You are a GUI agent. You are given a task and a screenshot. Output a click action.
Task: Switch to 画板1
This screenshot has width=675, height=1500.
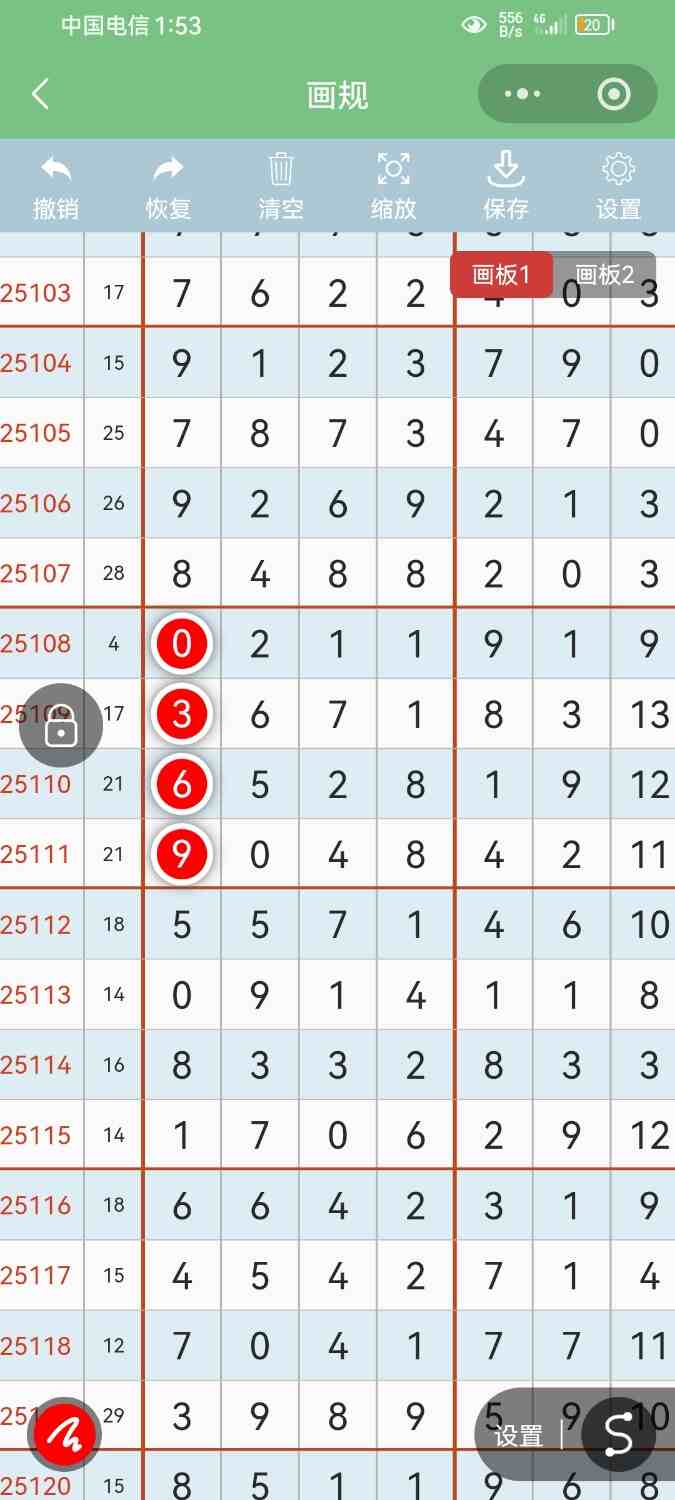[x=500, y=275]
